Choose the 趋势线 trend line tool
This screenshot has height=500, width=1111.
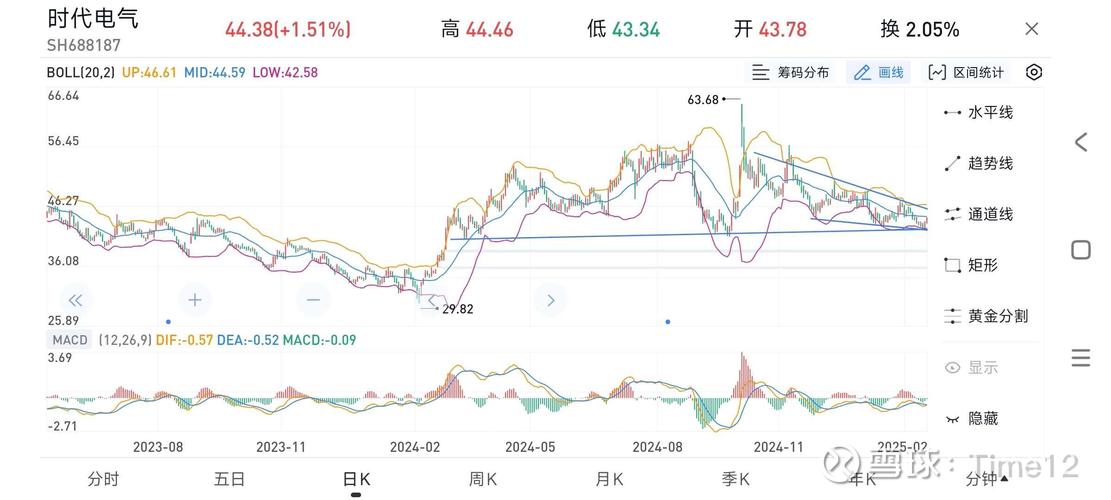[979, 163]
